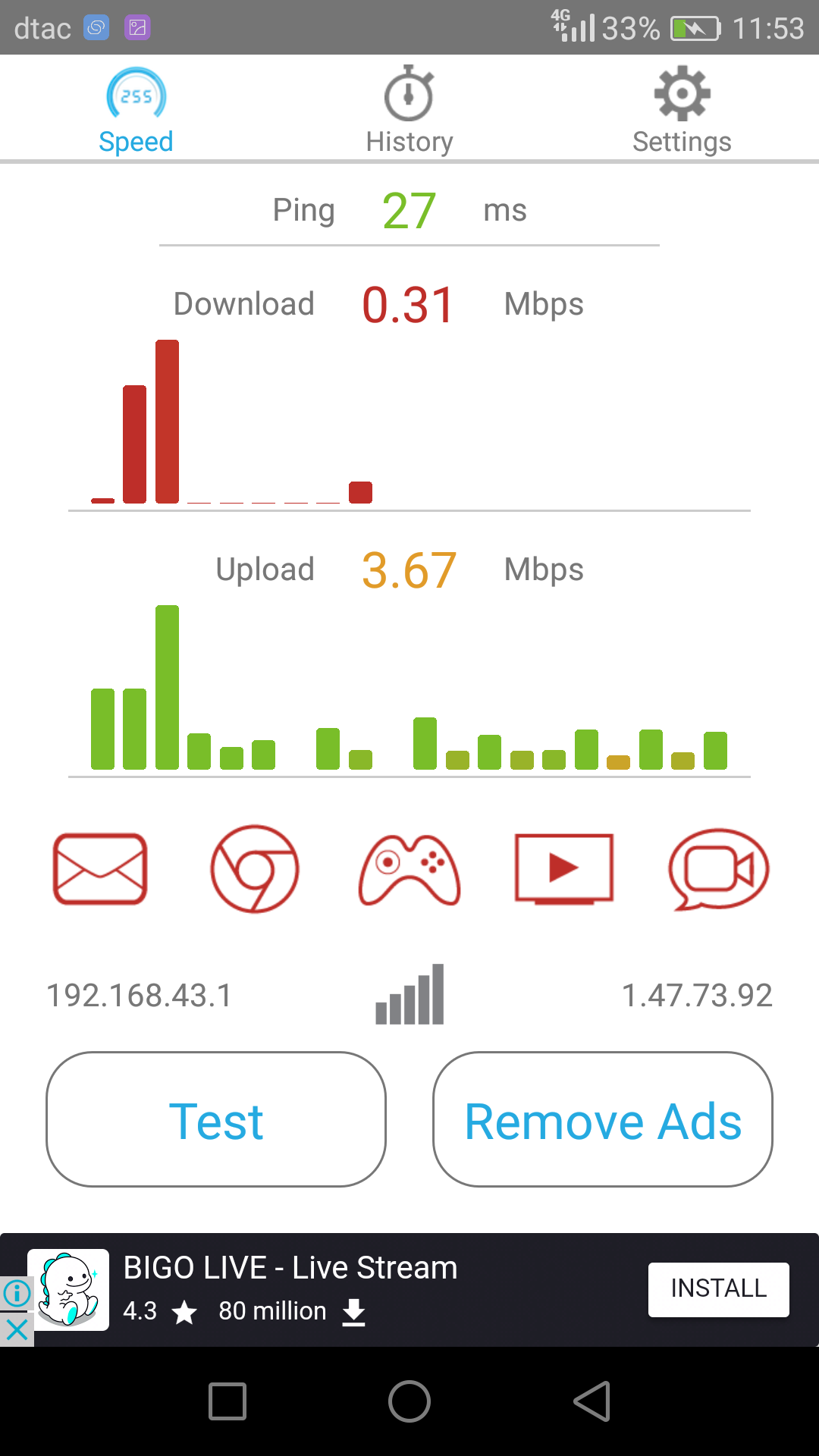
Task: Start a new speed test
Action: 216,1119
